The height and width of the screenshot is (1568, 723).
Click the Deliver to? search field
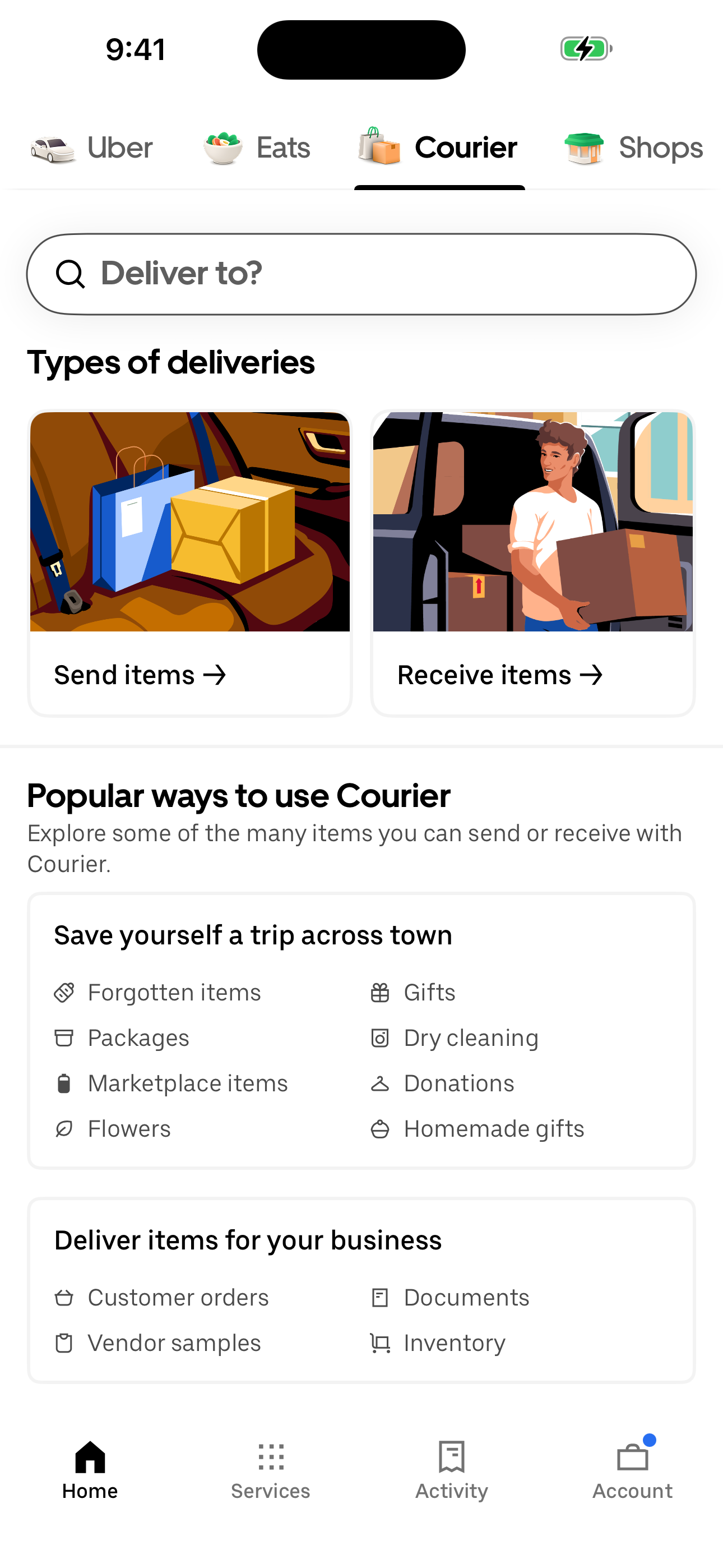click(361, 273)
